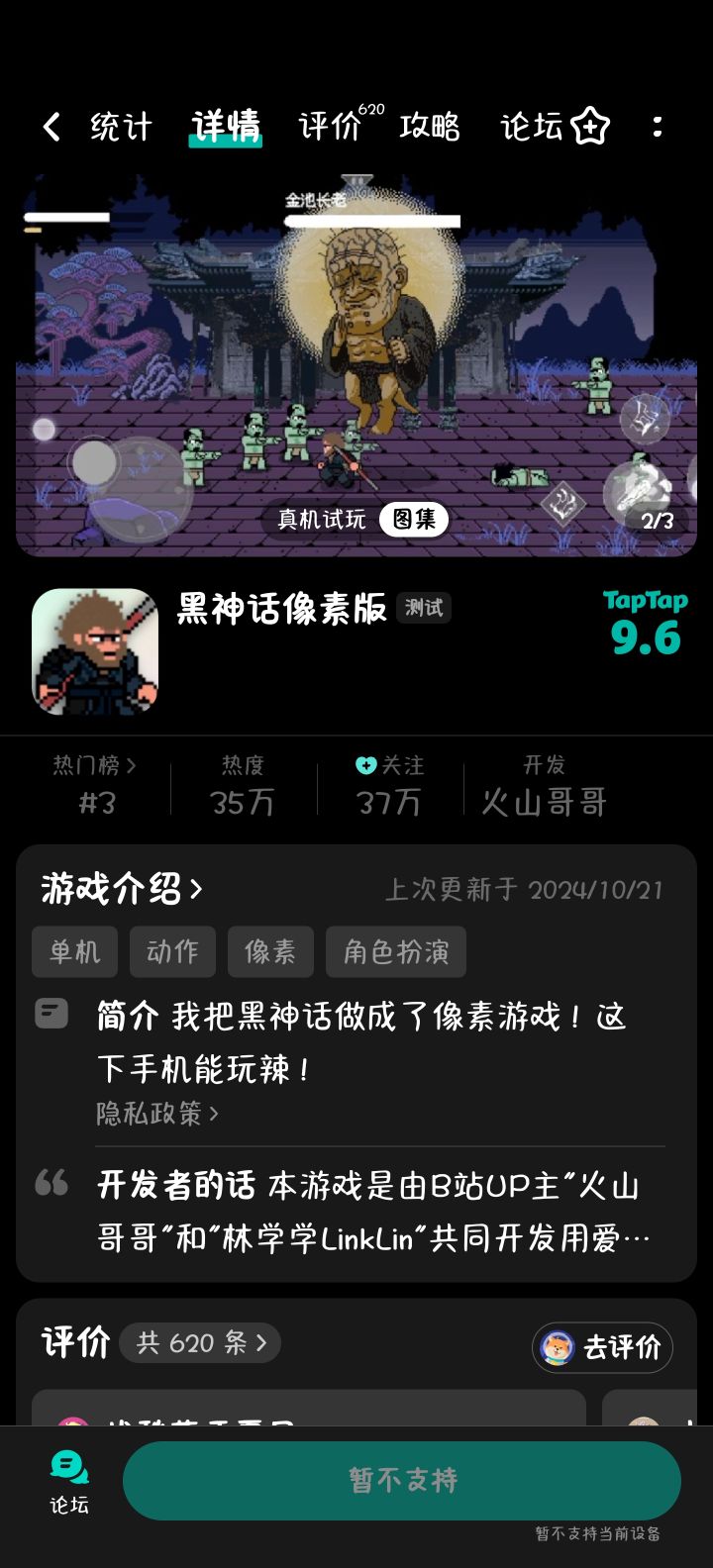Tap the note icon beside 简介

pos(51,1014)
